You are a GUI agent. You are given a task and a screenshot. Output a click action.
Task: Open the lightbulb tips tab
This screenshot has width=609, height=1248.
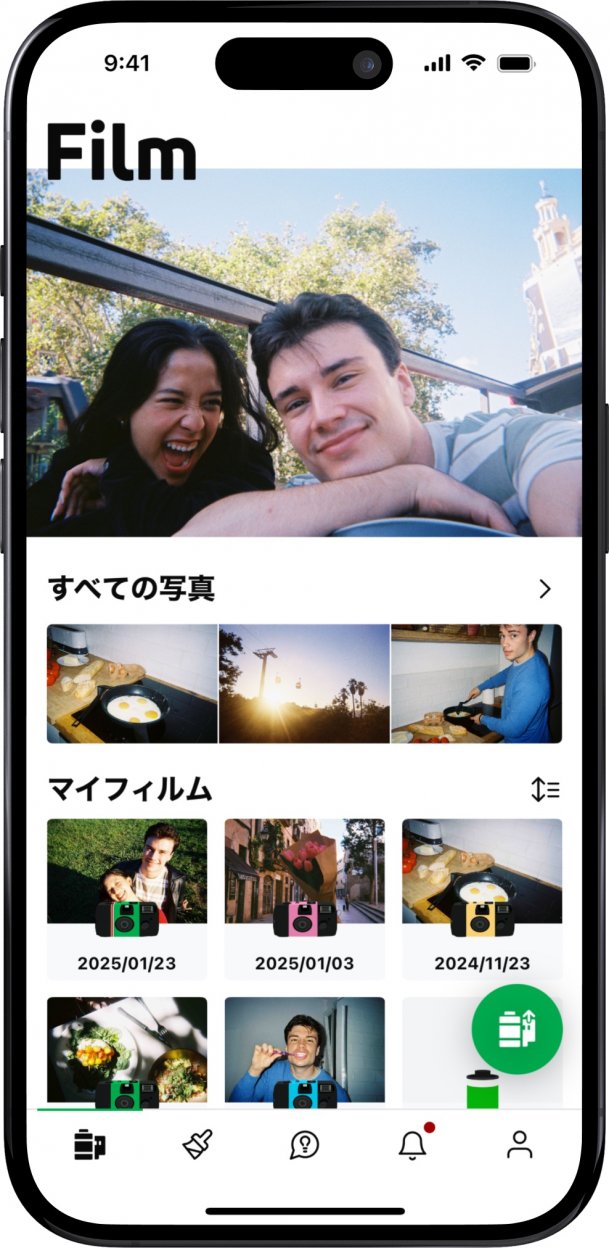point(304,1145)
